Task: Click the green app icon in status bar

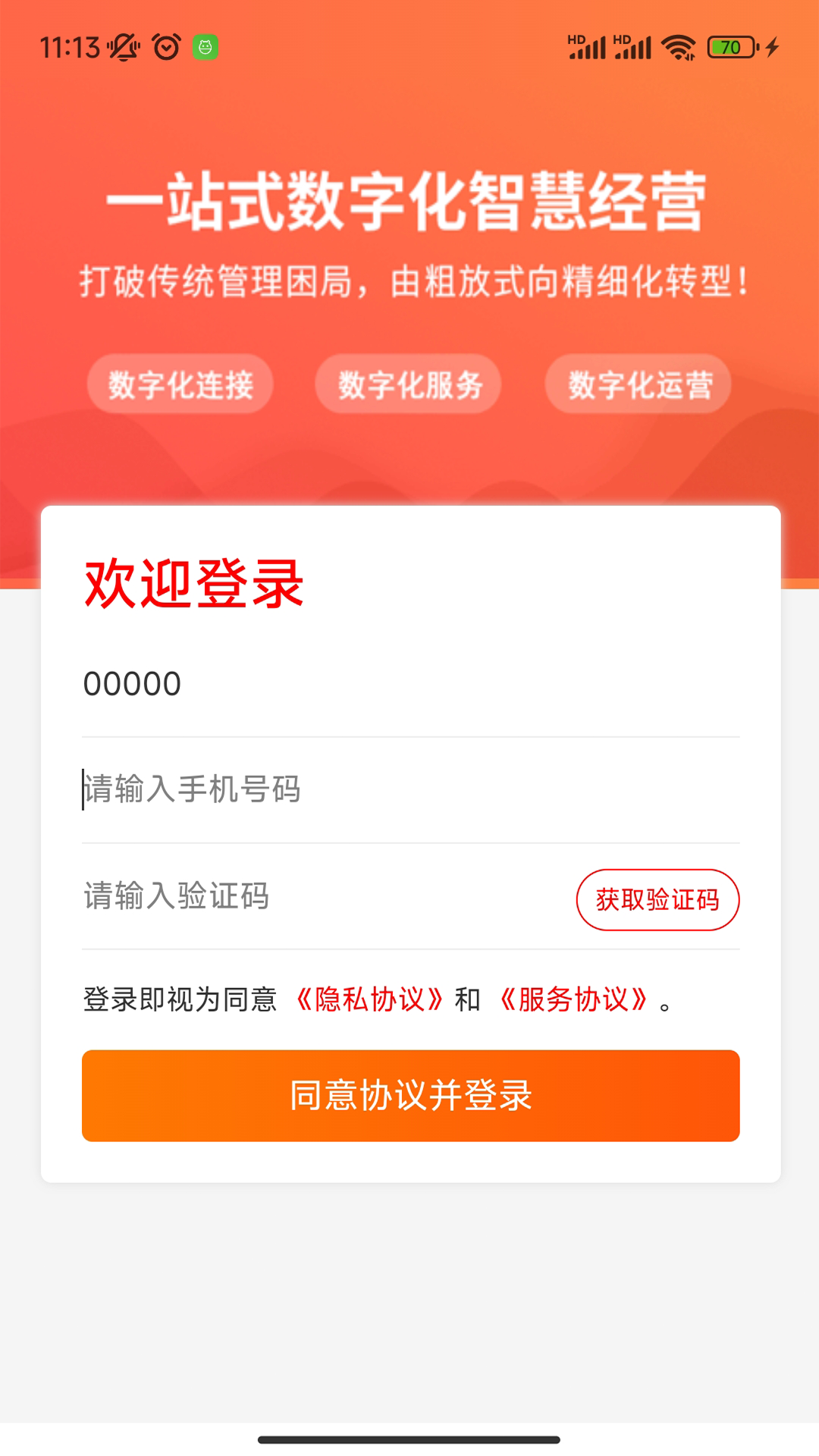Action: tap(205, 47)
